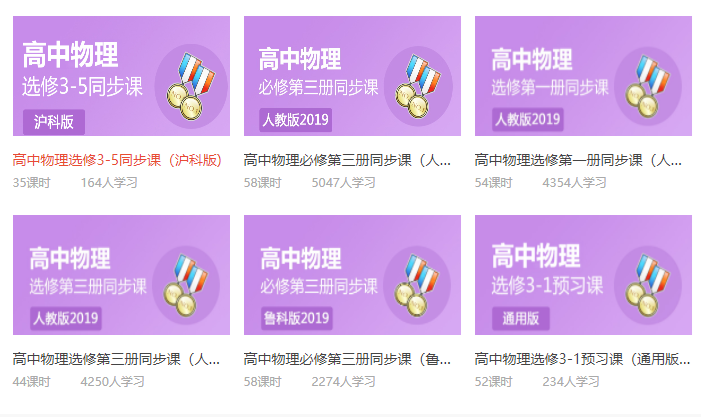
Task: Select 选修第一册同步课 人教版2019 course
Action: (x=583, y=76)
